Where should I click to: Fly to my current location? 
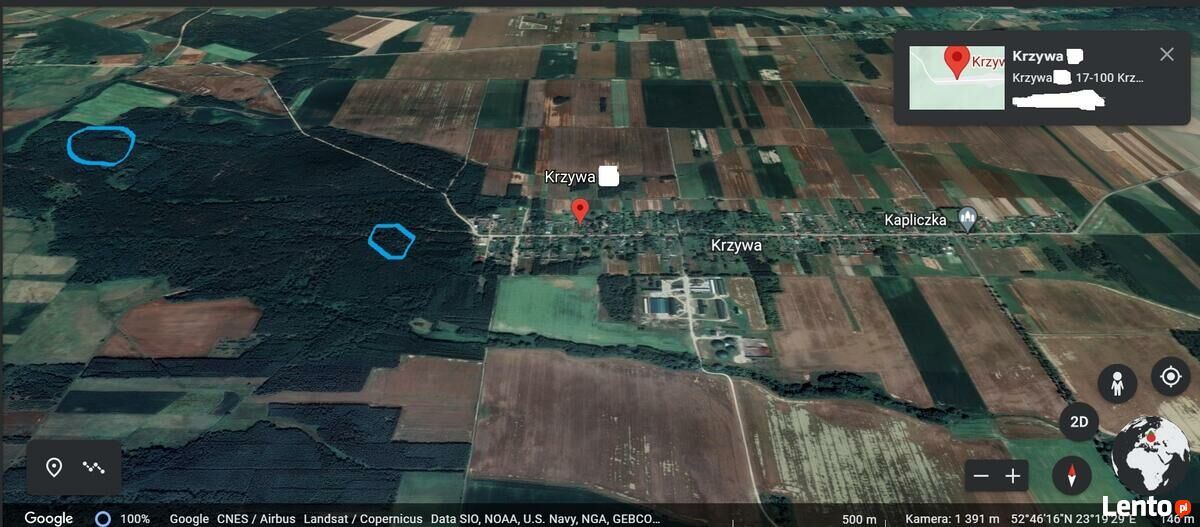[x=1169, y=377]
